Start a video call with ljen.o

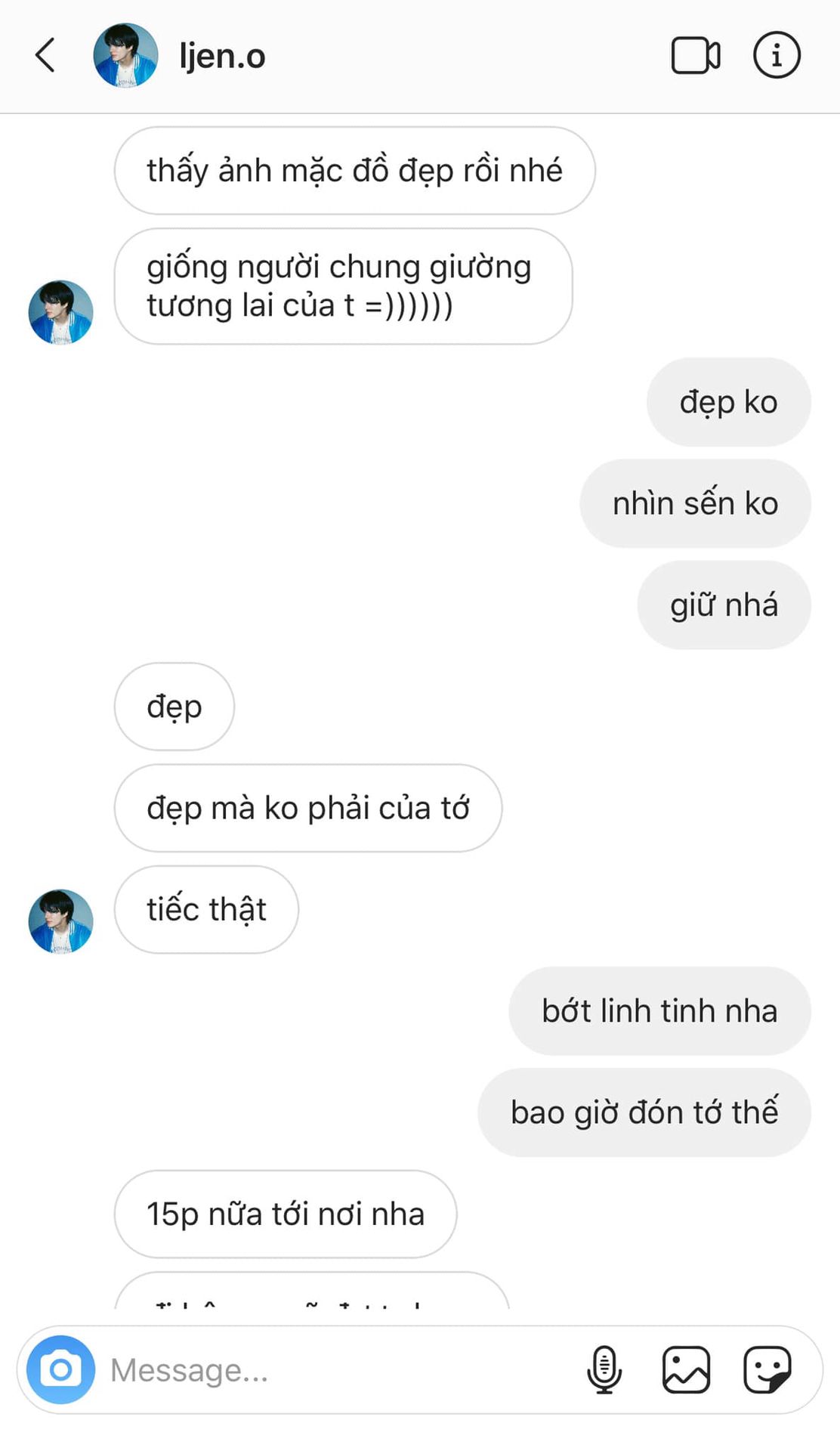click(695, 55)
